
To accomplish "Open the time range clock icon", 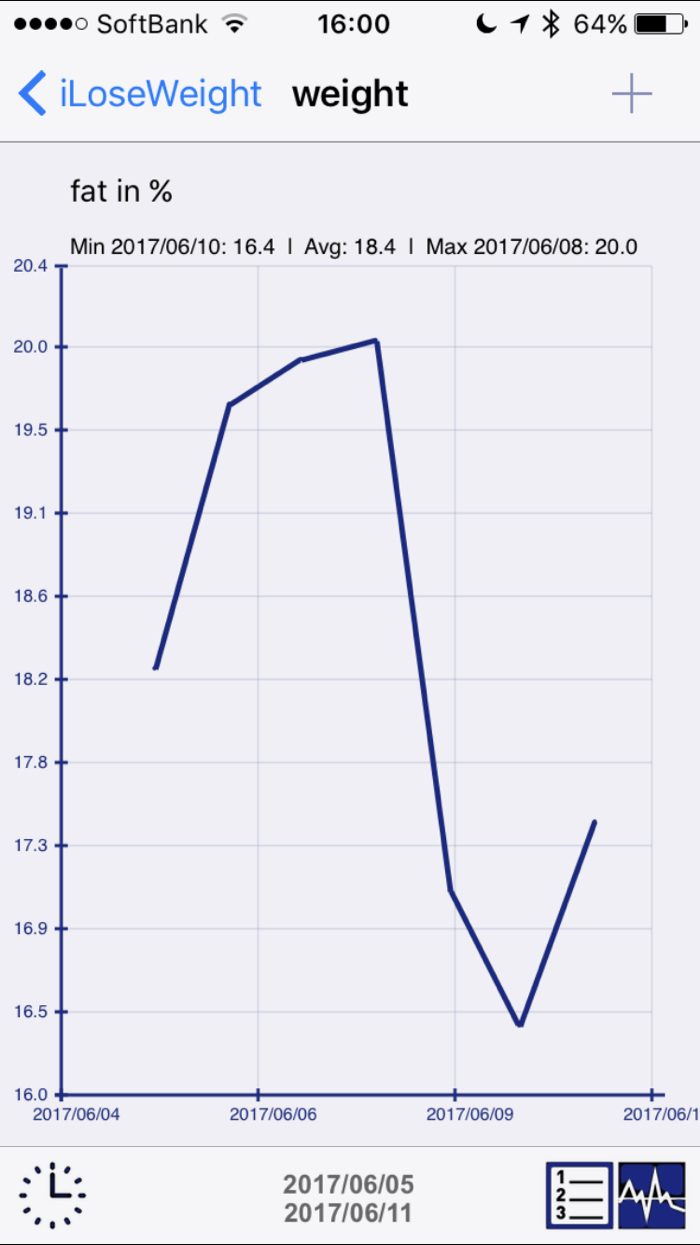I will [x=52, y=1195].
